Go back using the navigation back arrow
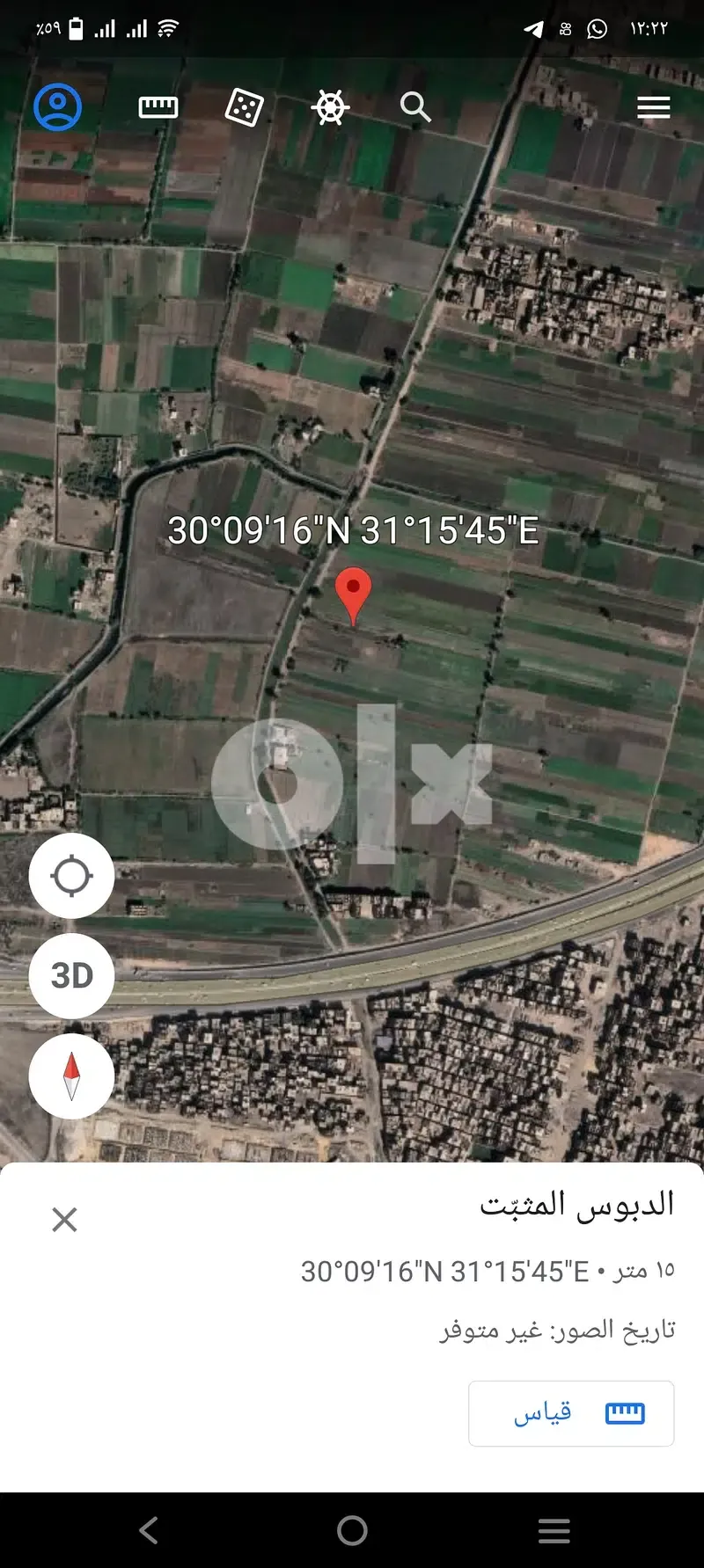Viewport: 704px width, 1568px height. [148, 1530]
